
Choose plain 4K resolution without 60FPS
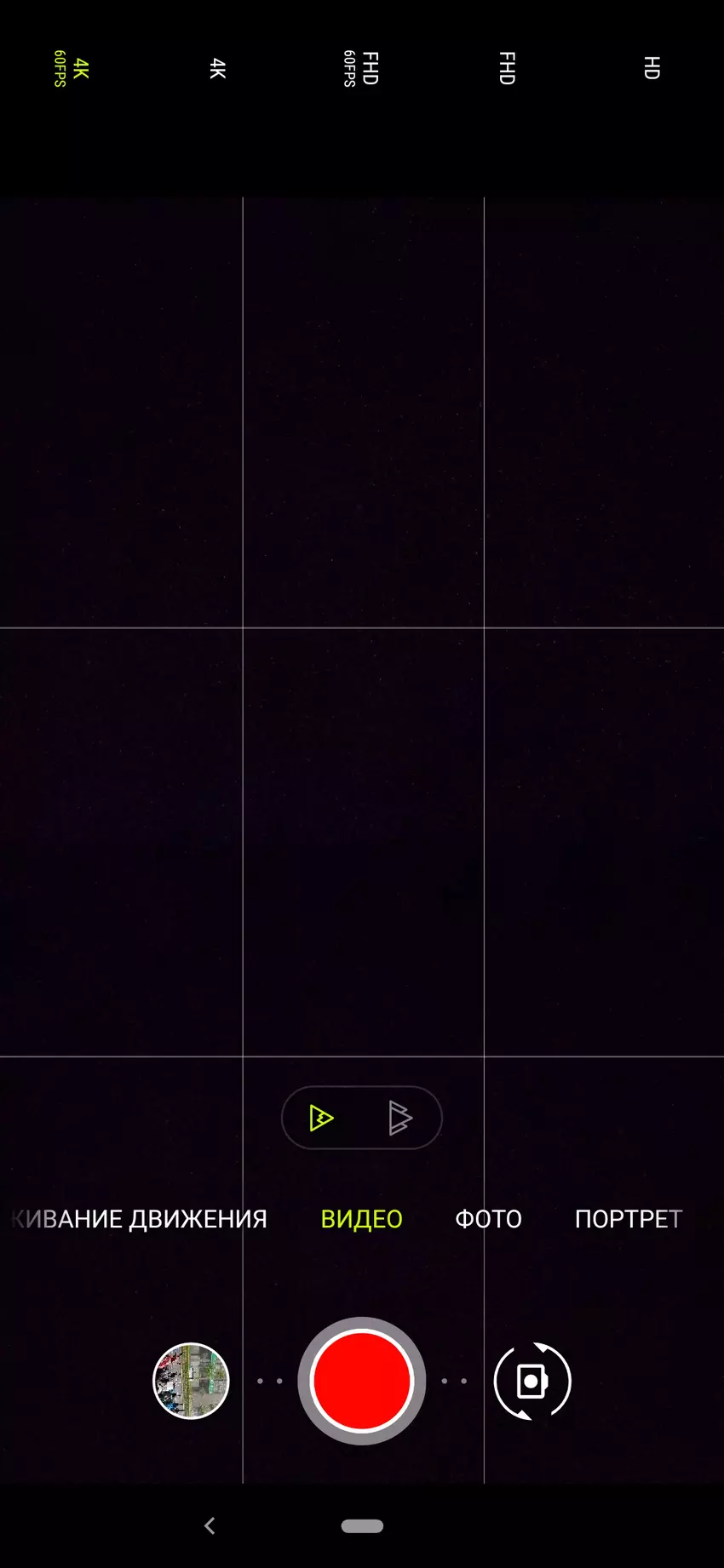click(x=217, y=69)
